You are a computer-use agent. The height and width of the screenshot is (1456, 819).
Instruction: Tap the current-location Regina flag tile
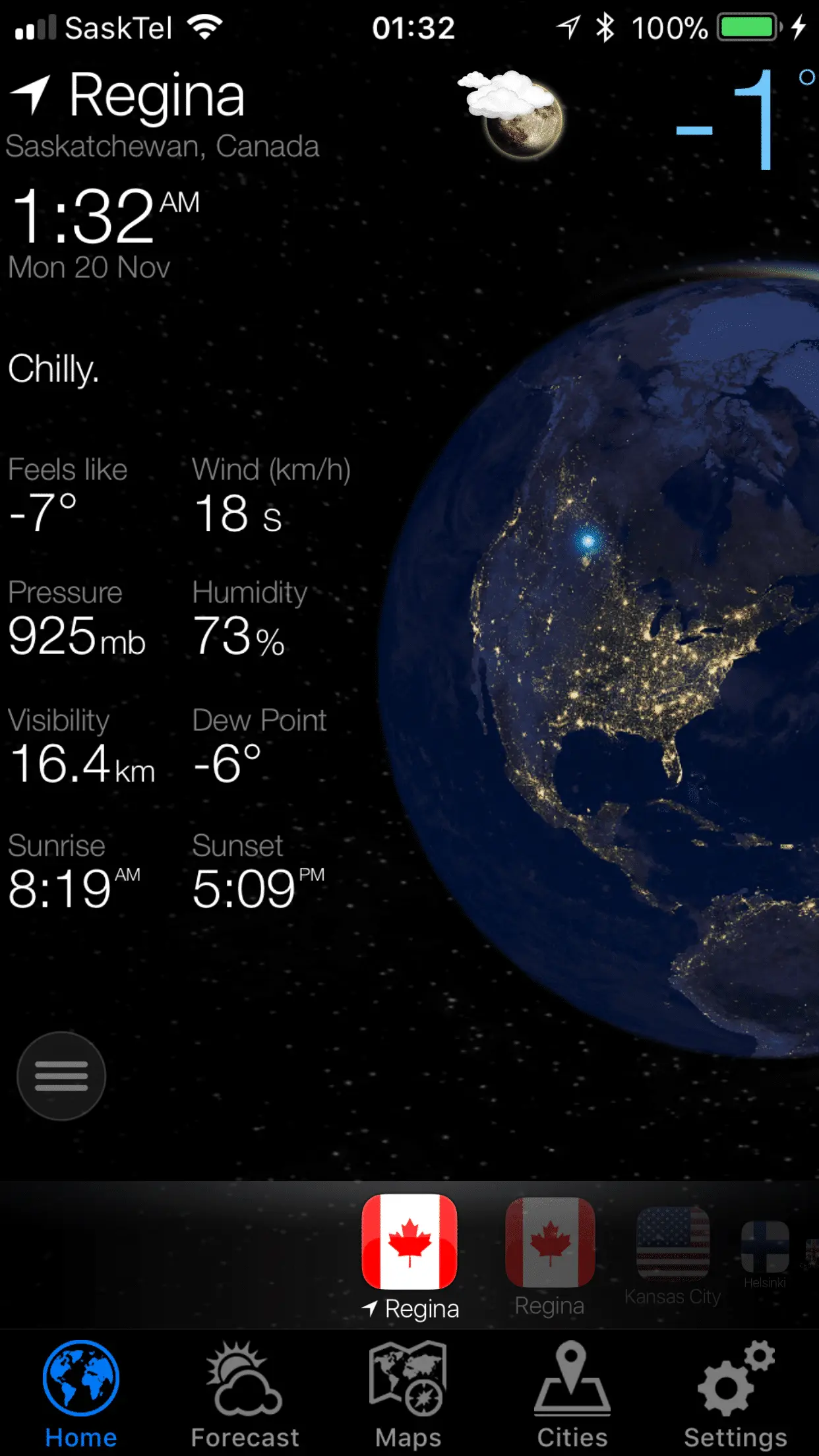click(x=409, y=1242)
